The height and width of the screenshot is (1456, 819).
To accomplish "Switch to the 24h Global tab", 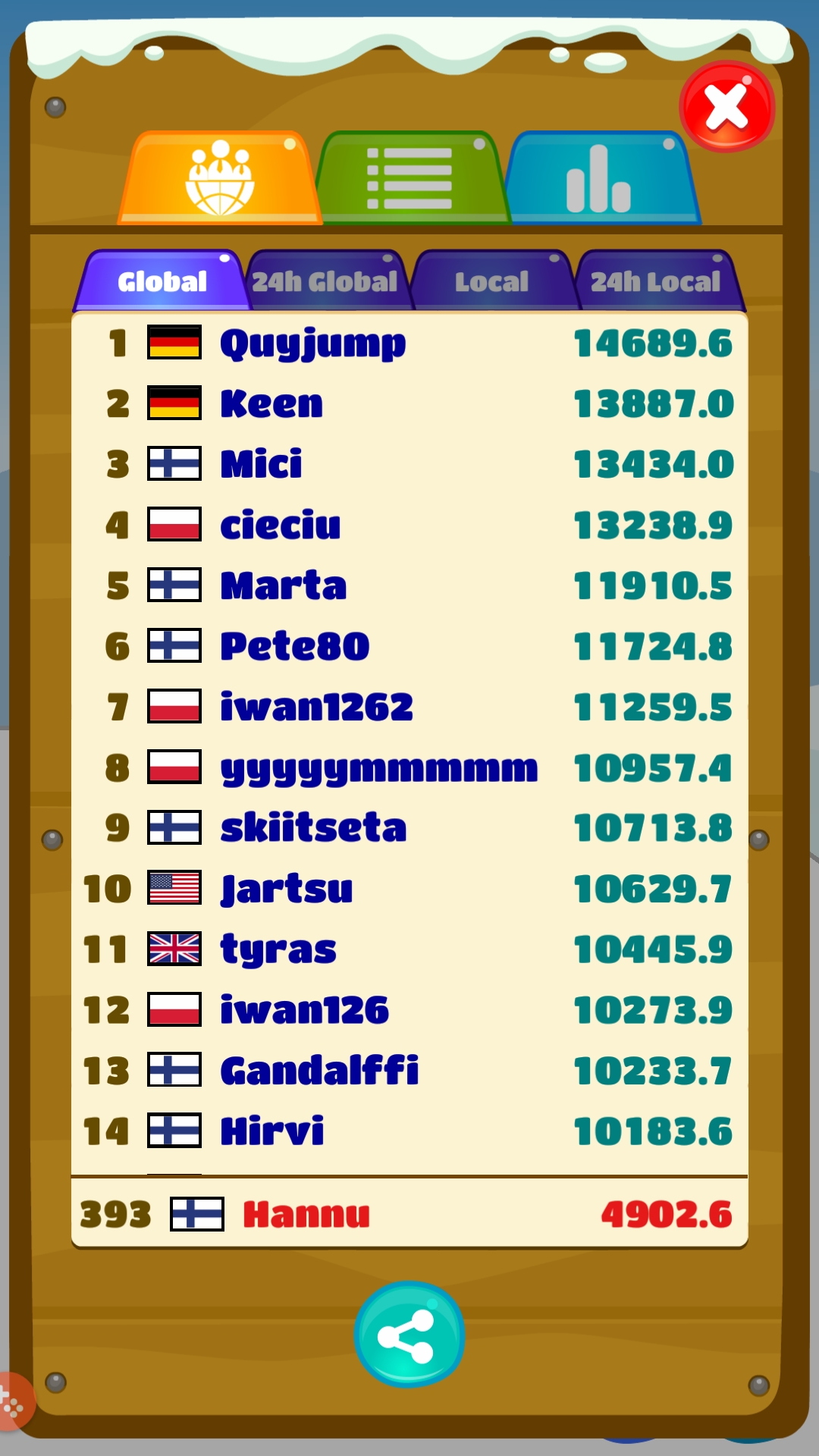I will [x=325, y=281].
